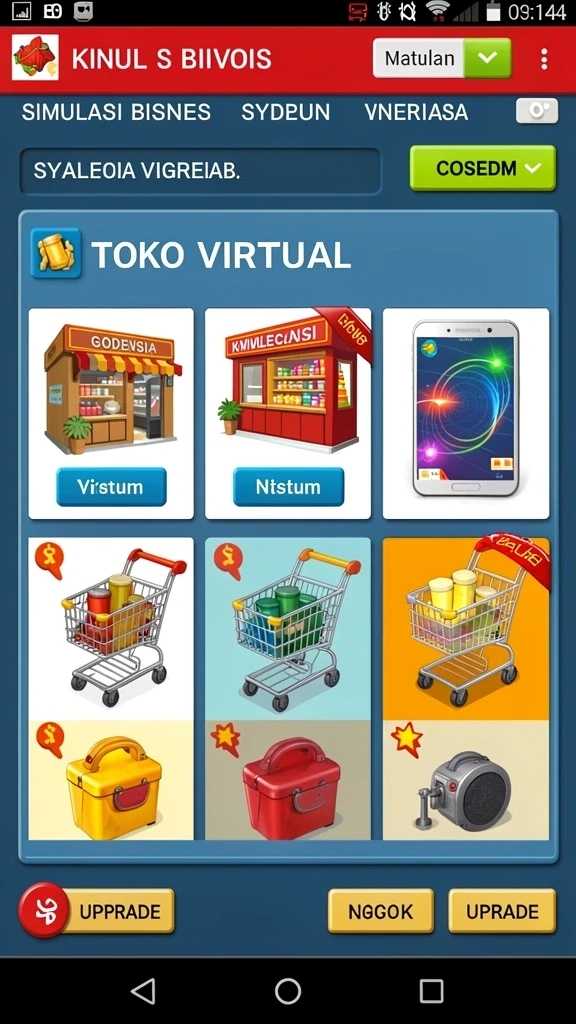Image resolution: width=576 pixels, height=1024 pixels.
Task: Expand the Matulan dropdown
Action: [442, 58]
